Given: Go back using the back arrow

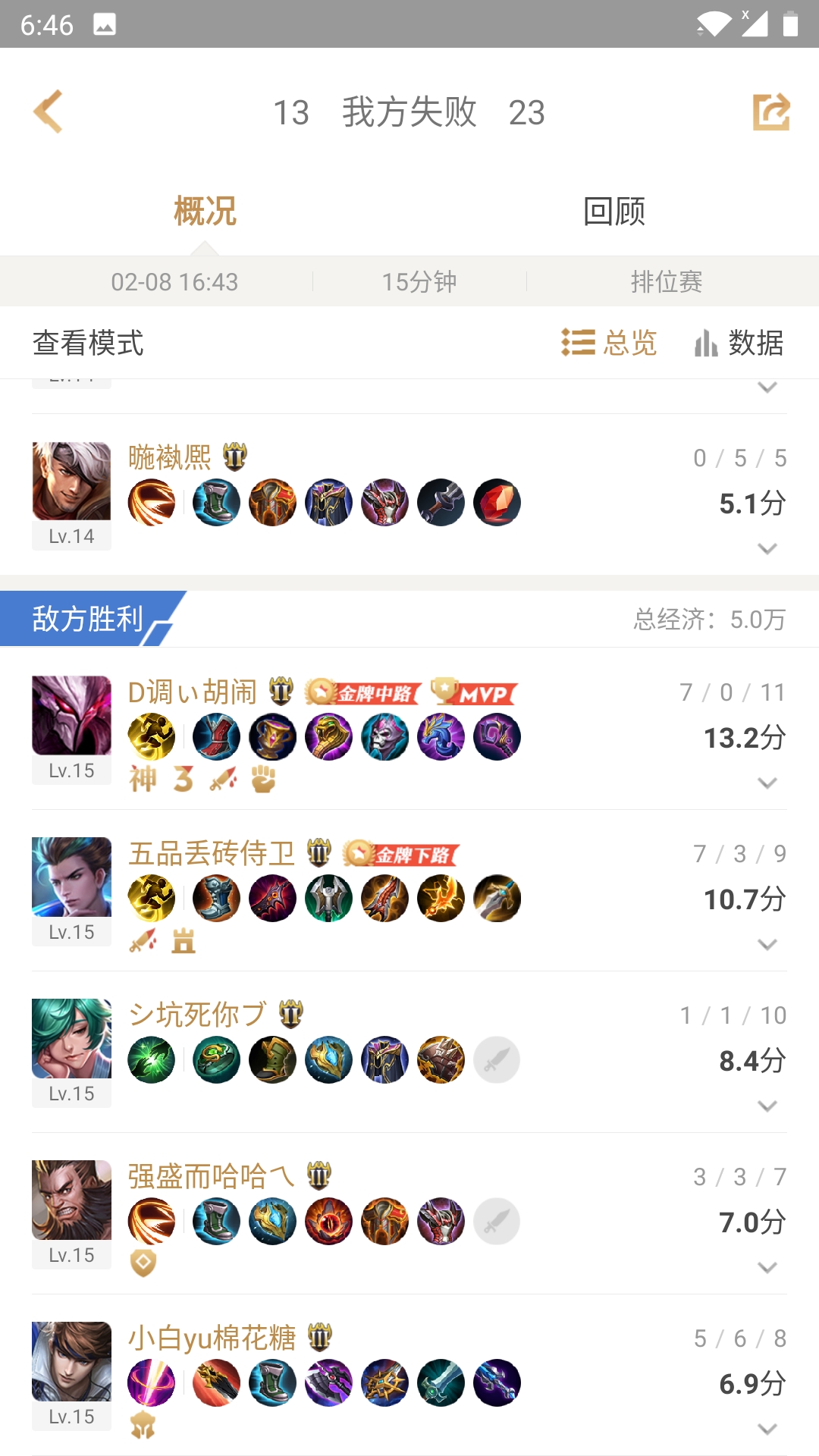Looking at the screenshot, I should click(x=49, y=111).
